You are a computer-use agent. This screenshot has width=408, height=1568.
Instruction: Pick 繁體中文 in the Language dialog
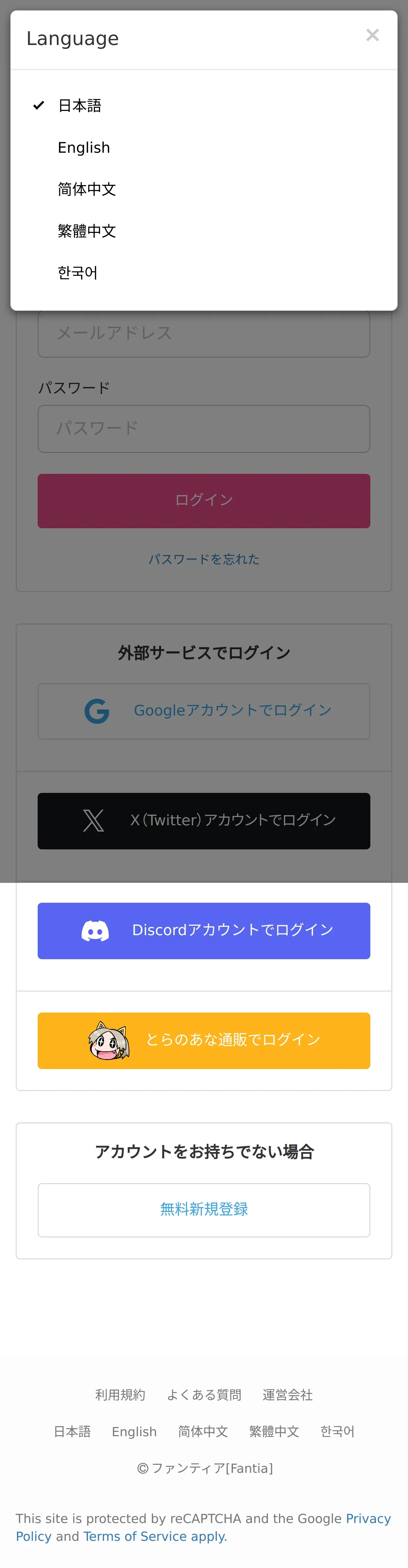pos(86,231)
